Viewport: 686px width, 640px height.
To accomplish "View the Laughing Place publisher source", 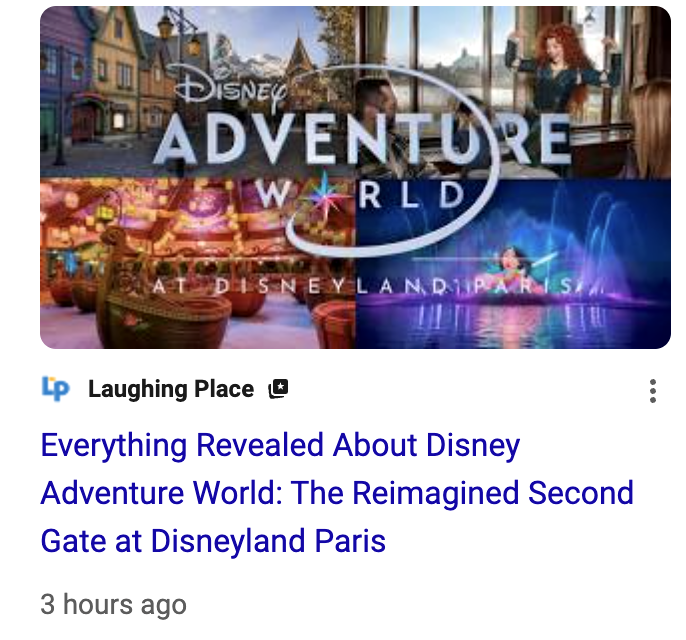I will point(170,389).
